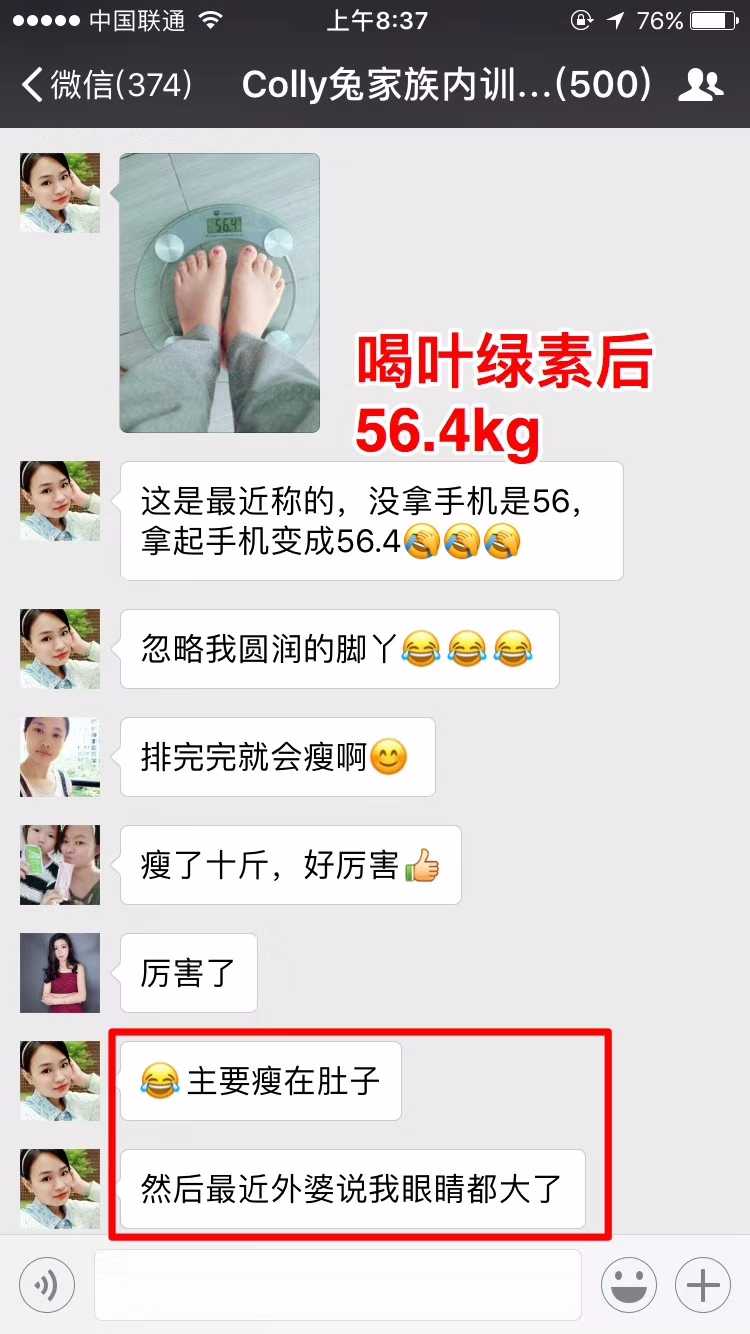The height and width of the screenshot is (1334, 750).
Task: Go back to the 微信 chat list
Action: (x=105, y=85)
